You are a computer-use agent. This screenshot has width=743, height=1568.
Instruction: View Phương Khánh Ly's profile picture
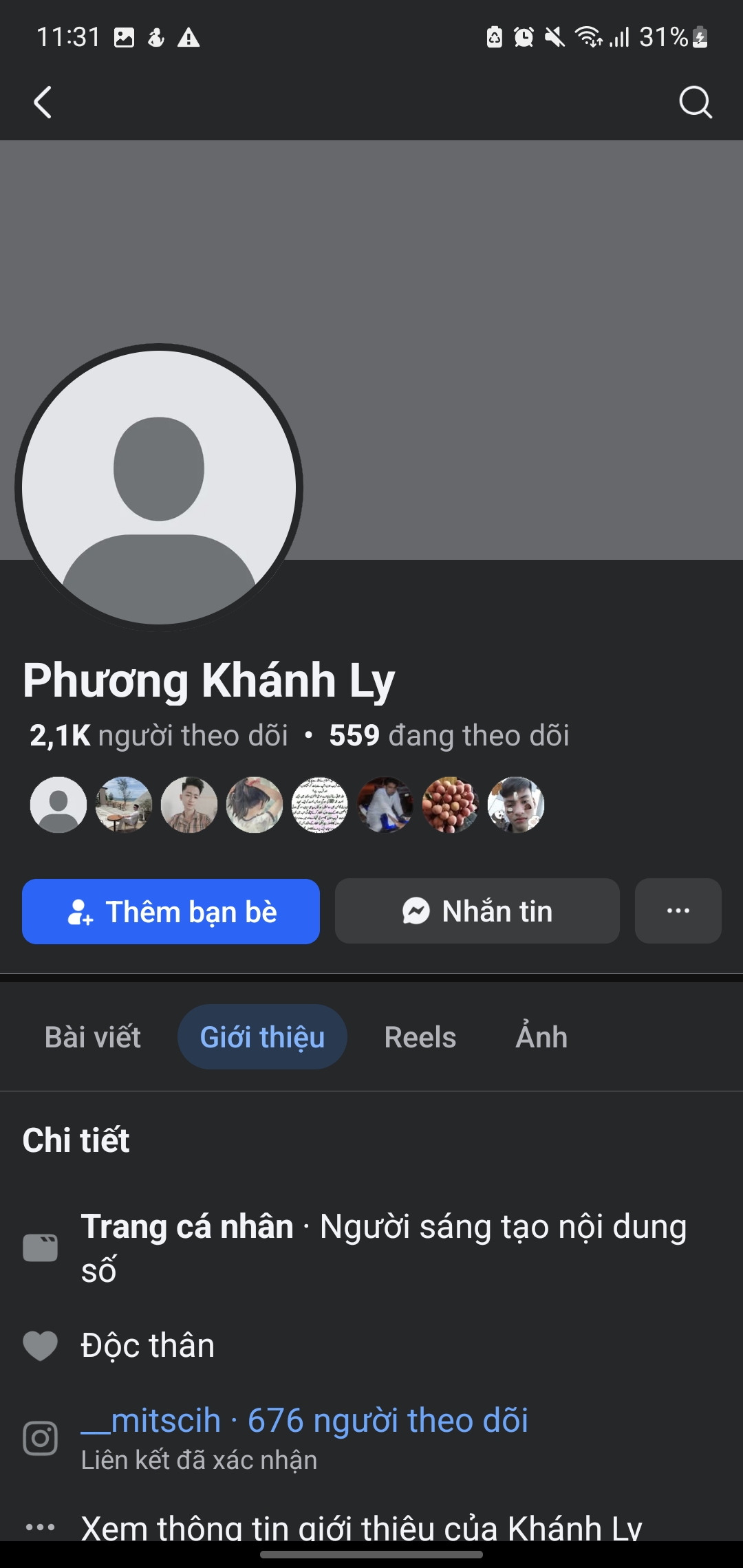coord(159,488)
